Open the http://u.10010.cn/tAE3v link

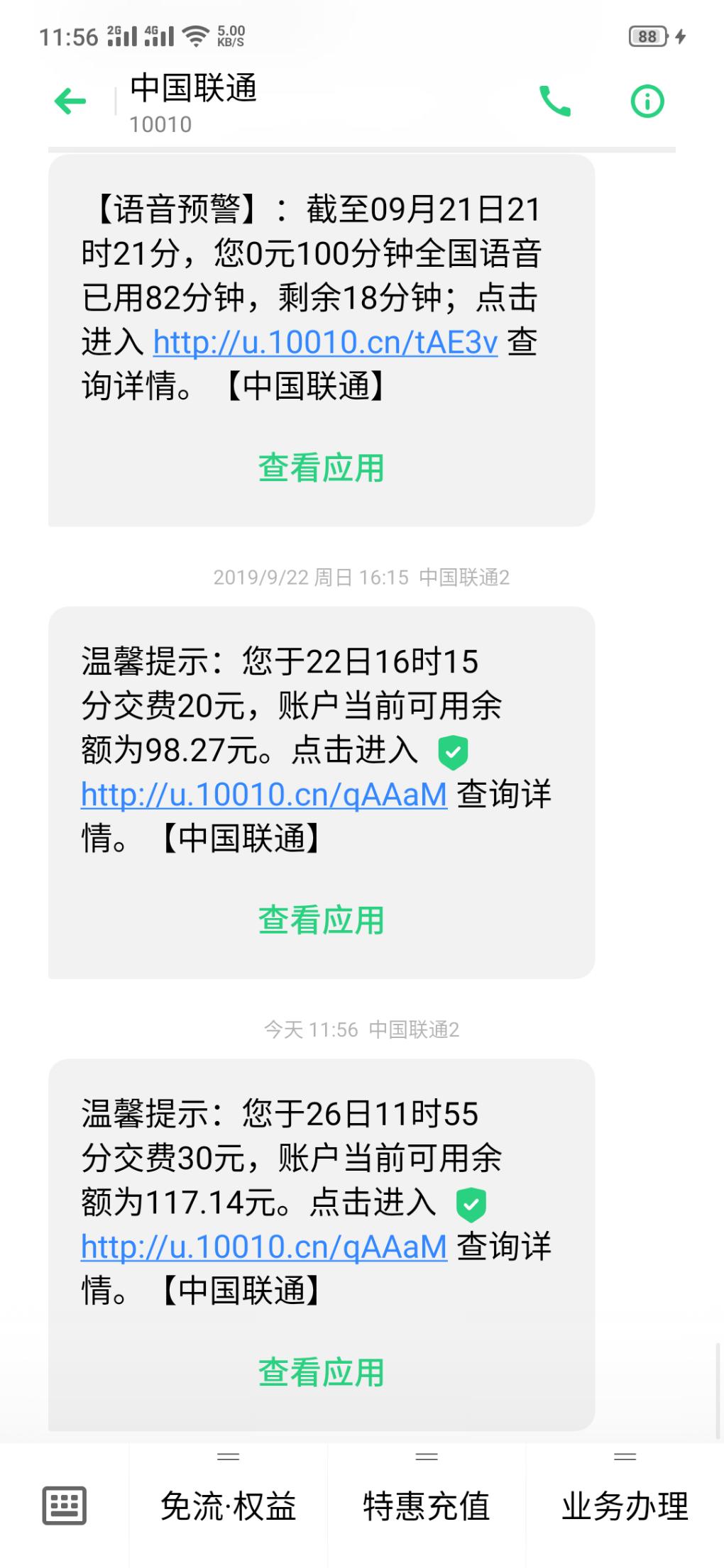click(325, 343)
